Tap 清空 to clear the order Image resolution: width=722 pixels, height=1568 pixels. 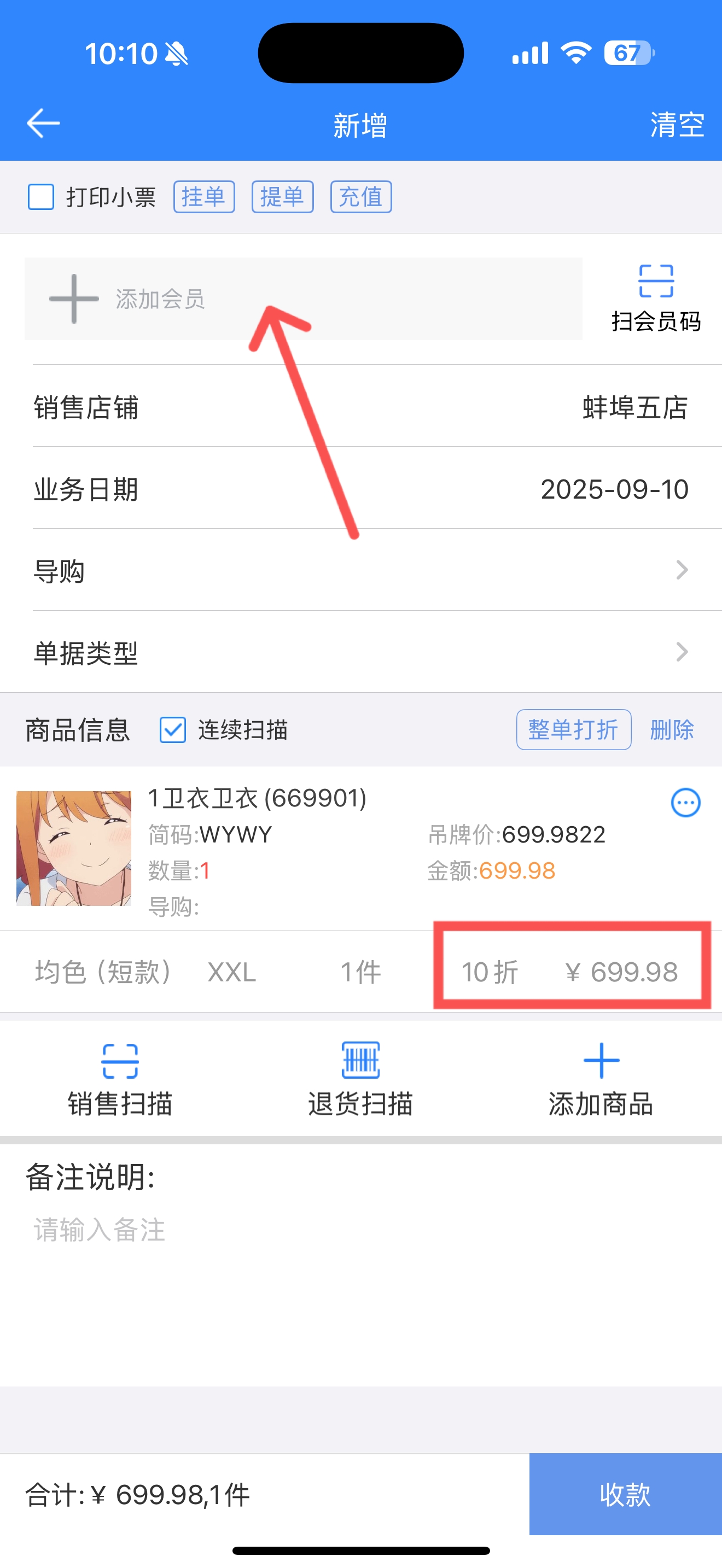pos(677,125)
